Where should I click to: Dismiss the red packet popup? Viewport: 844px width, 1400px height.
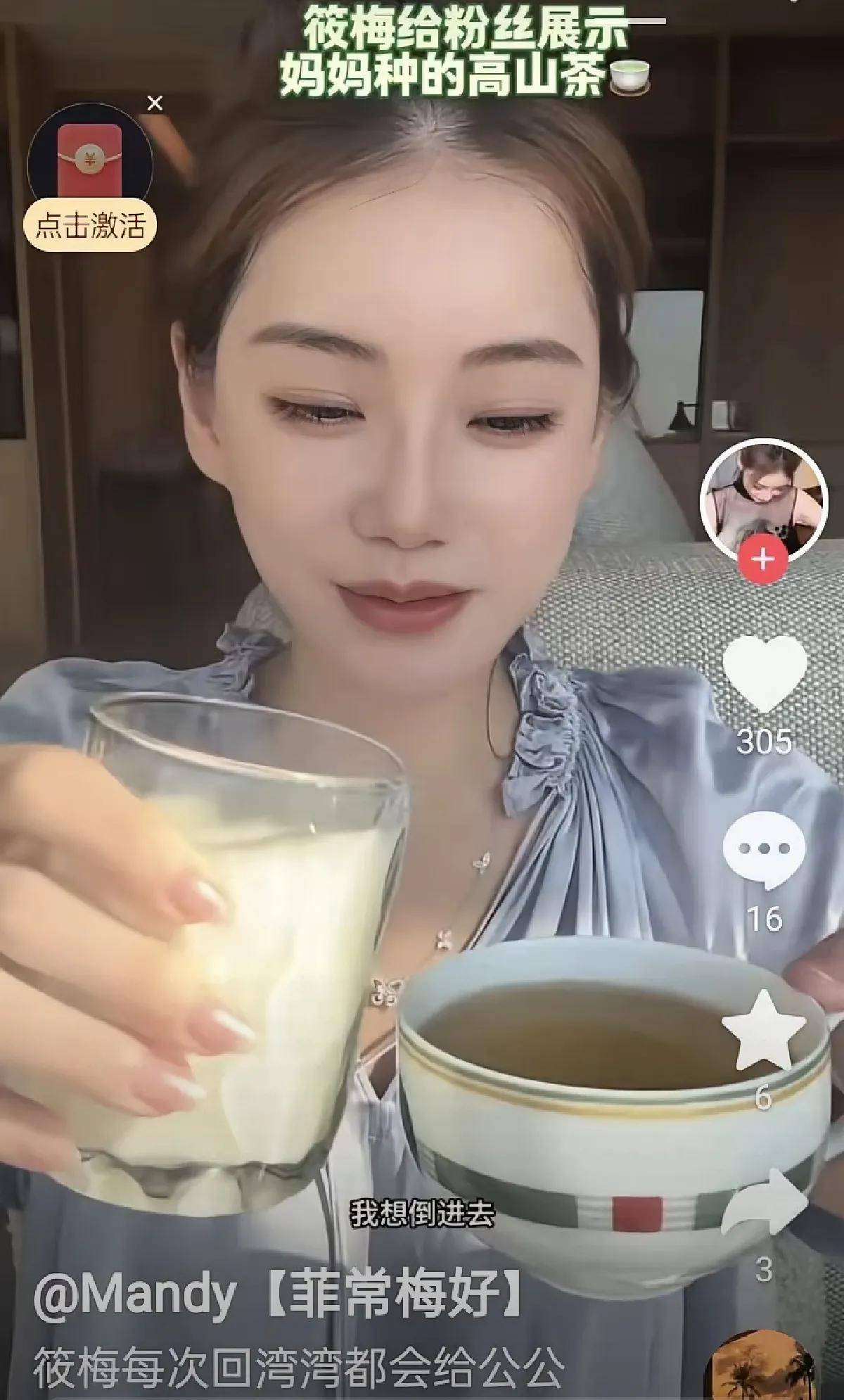(155, 104)
